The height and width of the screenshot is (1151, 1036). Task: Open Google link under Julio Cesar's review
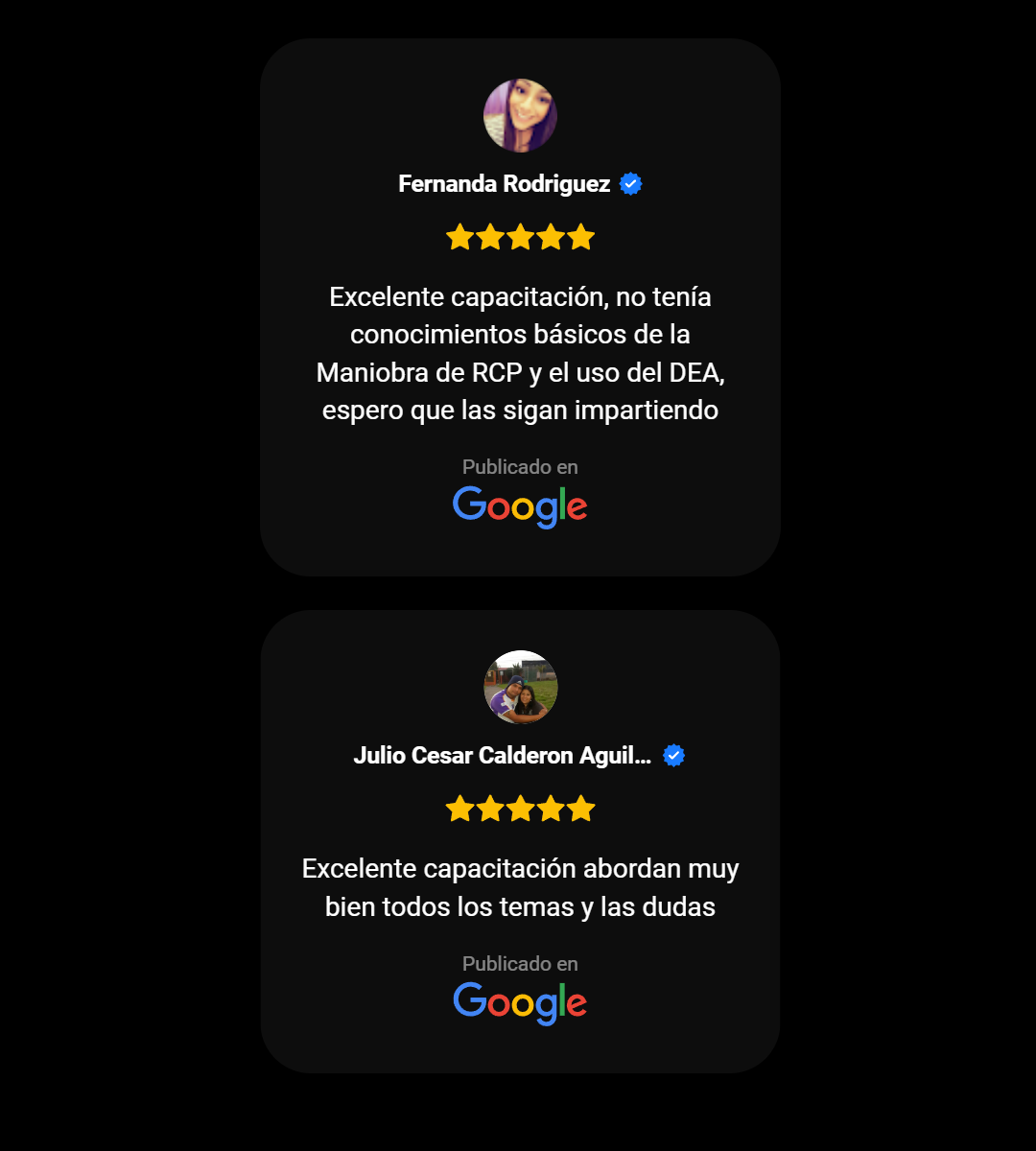[520, 1002]
